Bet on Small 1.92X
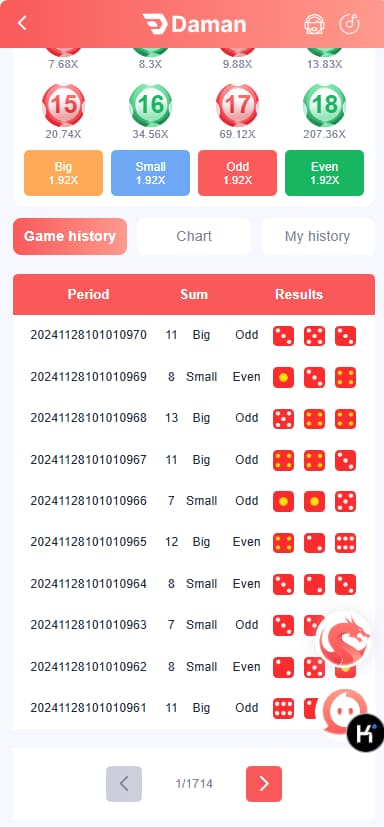This screenshot has height=827, width=384. tap(150, 173)
